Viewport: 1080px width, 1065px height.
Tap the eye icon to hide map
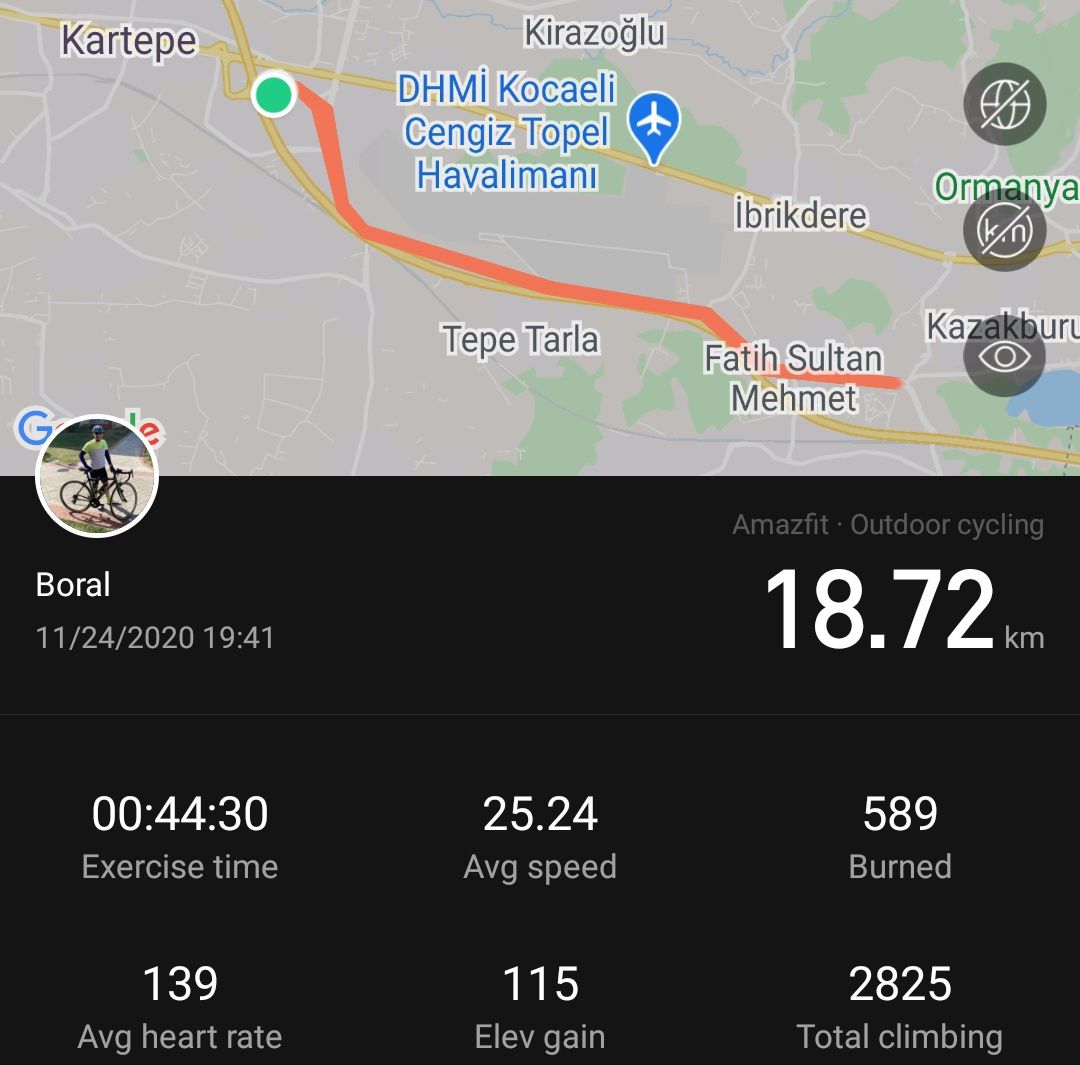[1004, 356]
